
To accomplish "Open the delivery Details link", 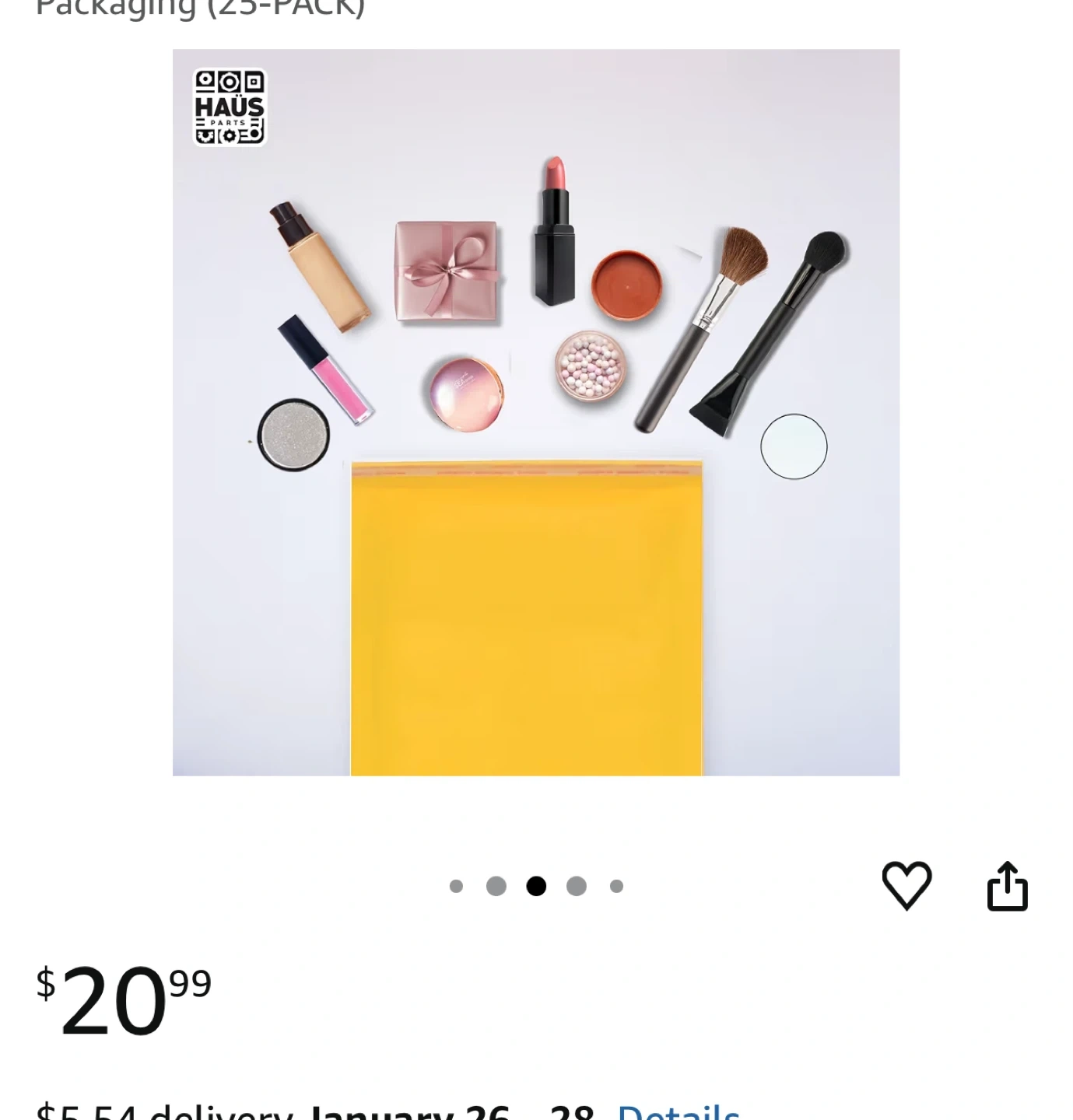I will (x=679, y=1112).
